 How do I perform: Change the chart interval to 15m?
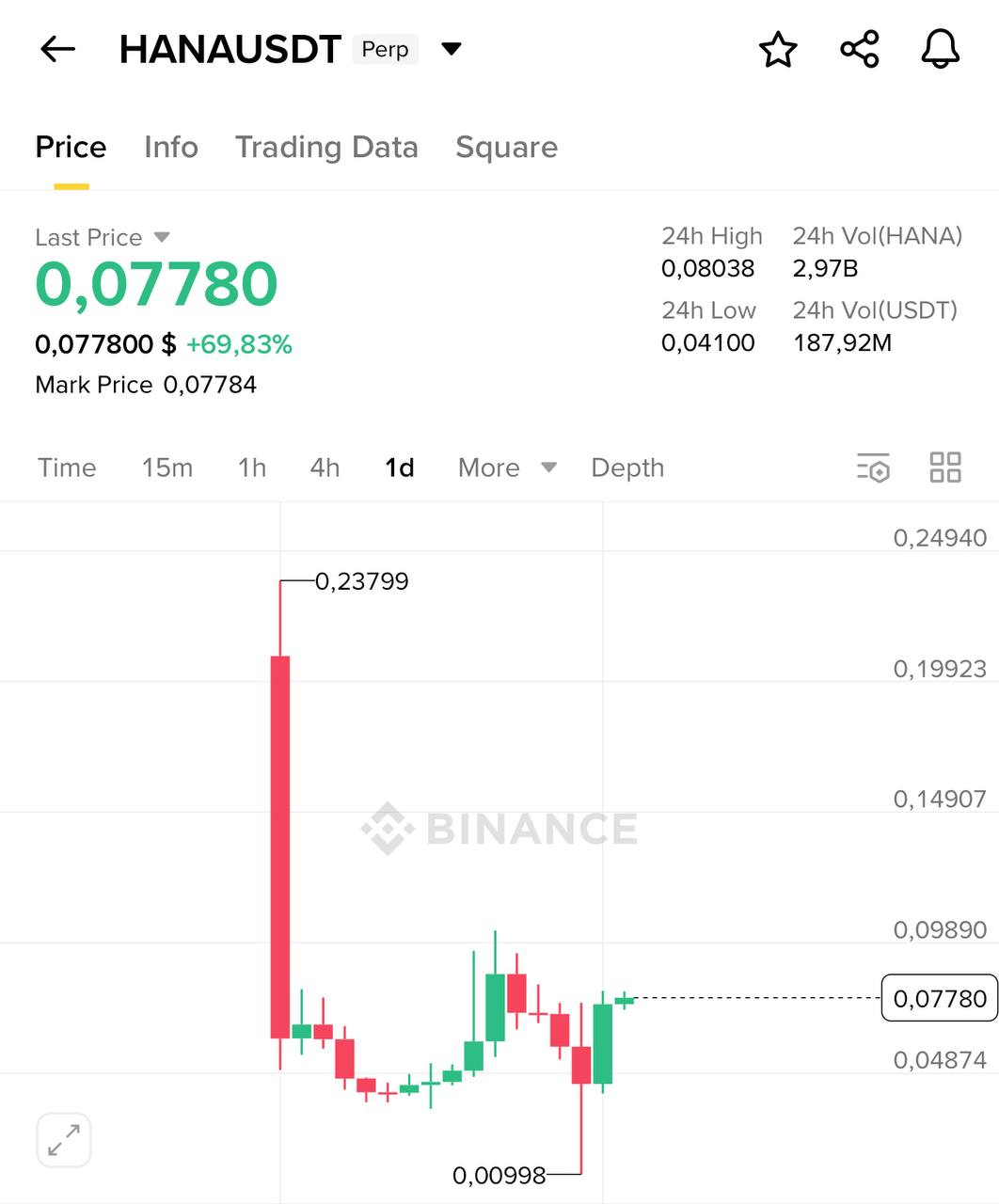pyautogui.click(x=166, y=467)
